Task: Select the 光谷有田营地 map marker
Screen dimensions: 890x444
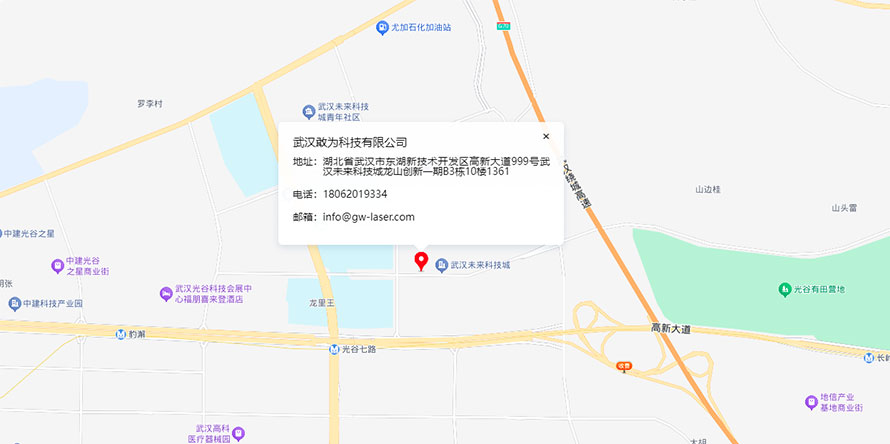Action: click(785, 289)
